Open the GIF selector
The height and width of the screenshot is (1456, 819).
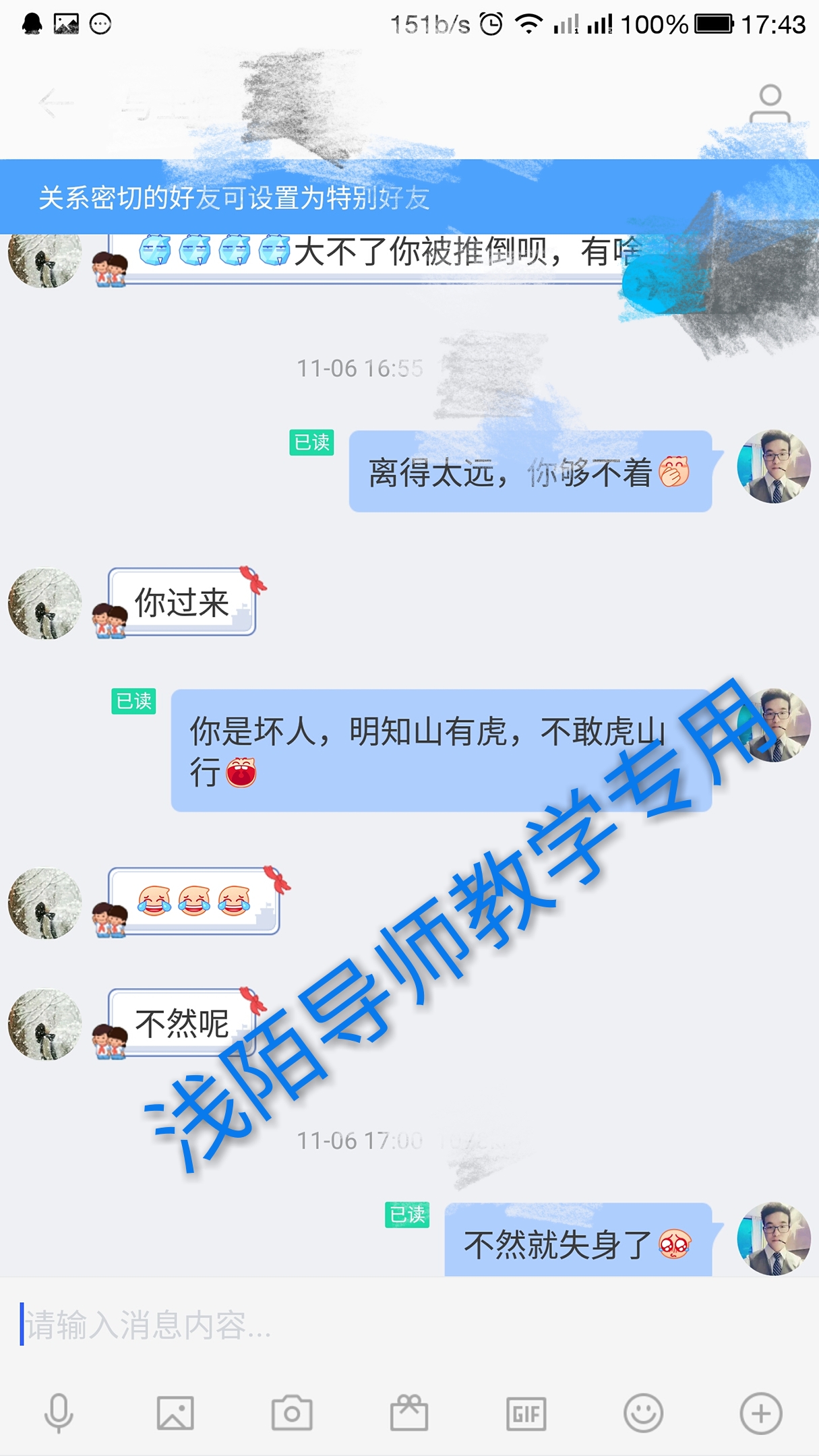point(526,1413)
